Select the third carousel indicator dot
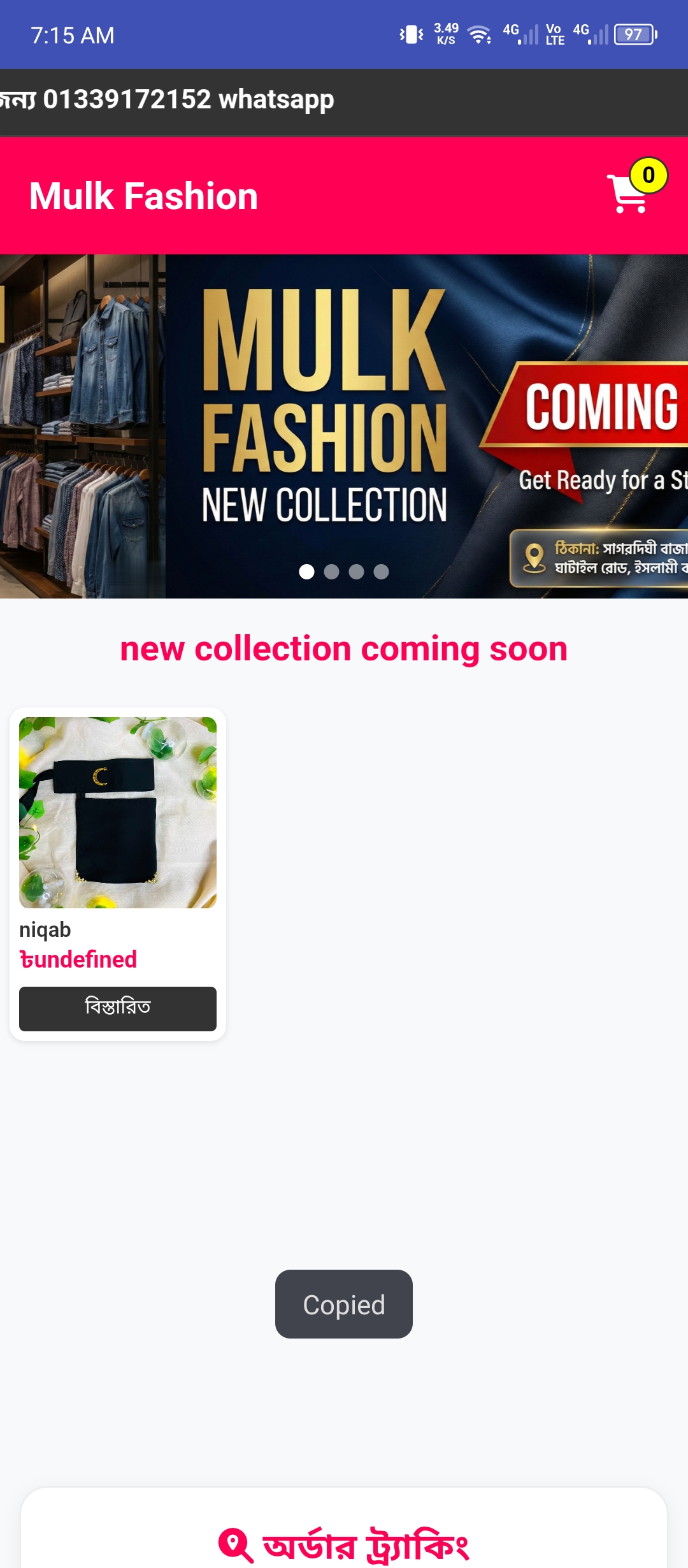The width and height of the screenshot is (688, 1568). pyautogui.click(x=356, y=572)
